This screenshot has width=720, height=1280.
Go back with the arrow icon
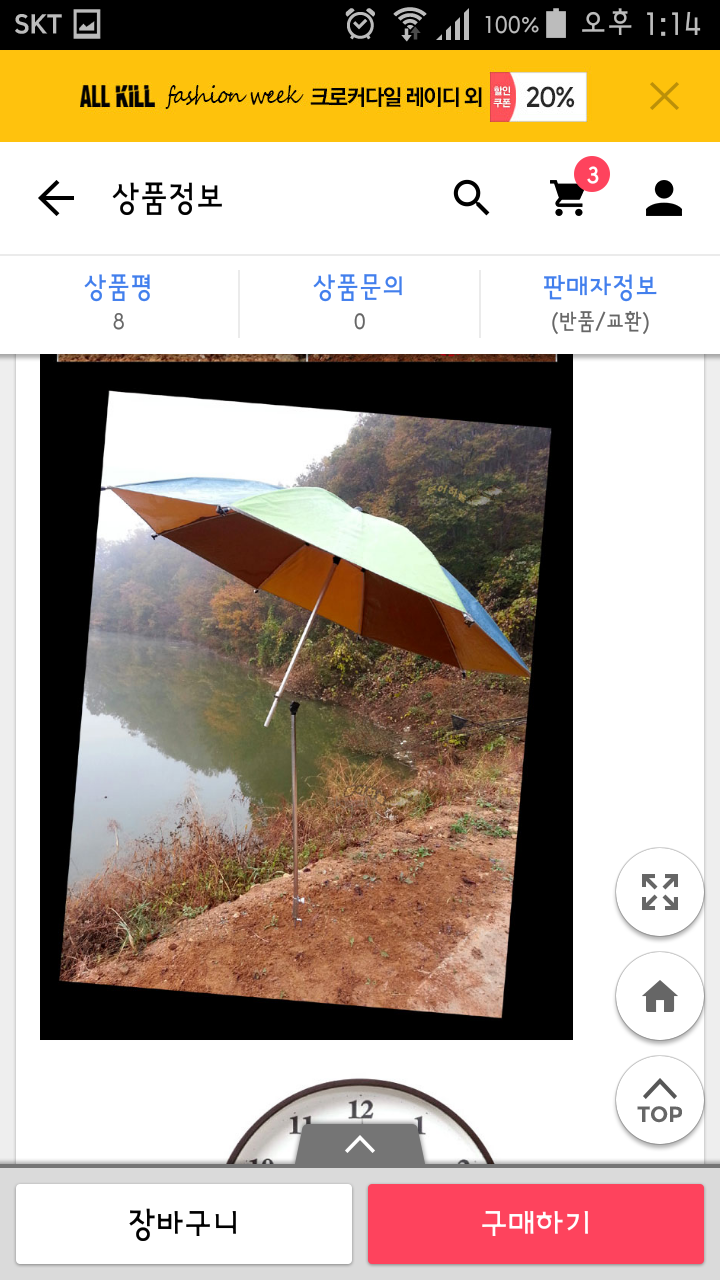56,199
